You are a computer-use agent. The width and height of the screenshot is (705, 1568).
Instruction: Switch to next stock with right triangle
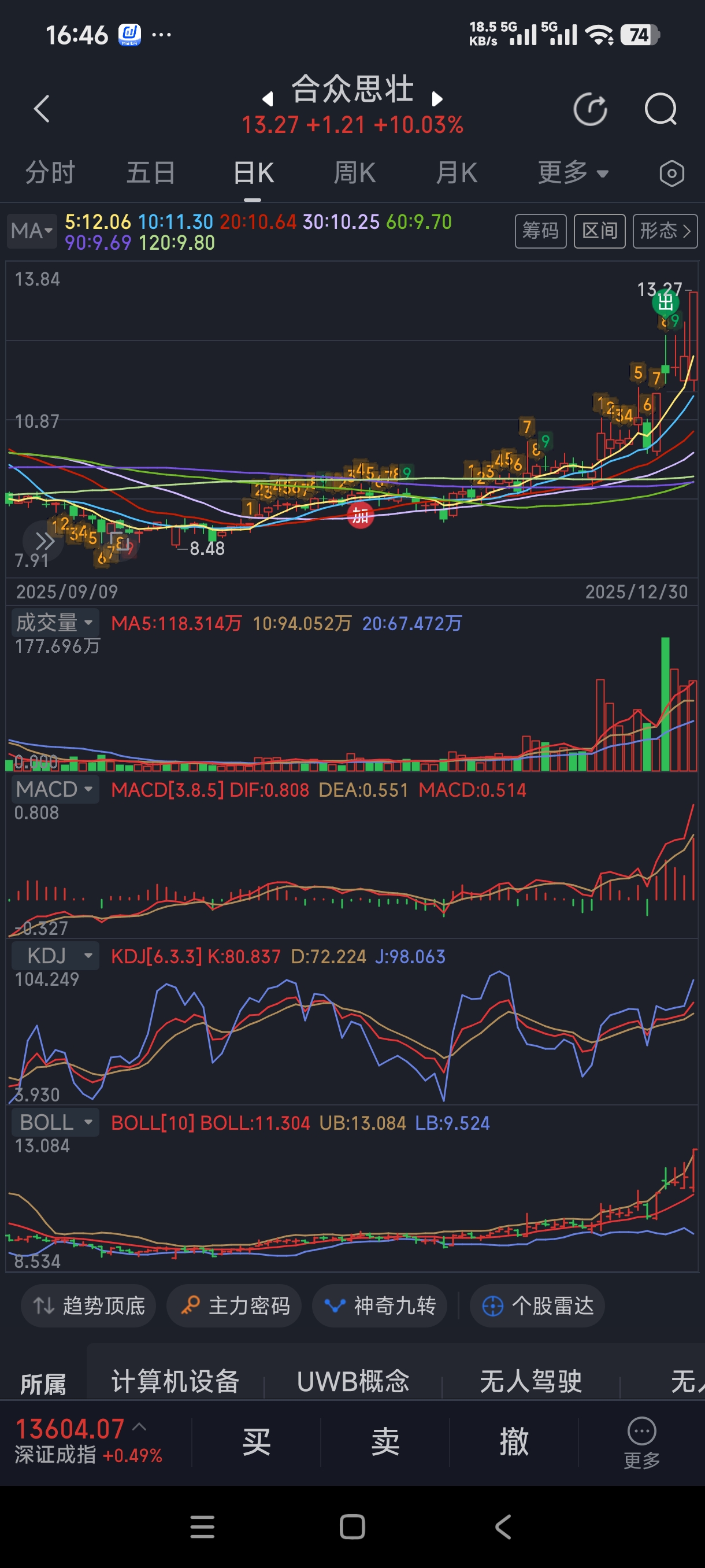click(x=436, y=99)
